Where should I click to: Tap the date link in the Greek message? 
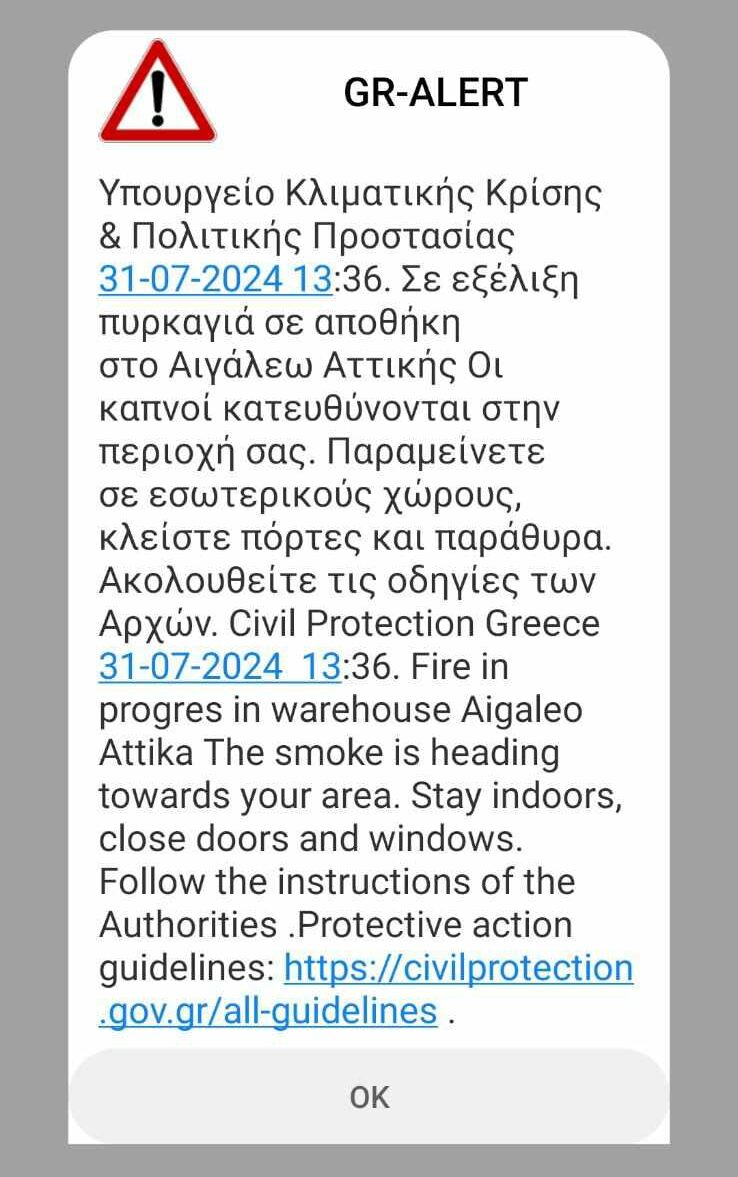215,280
